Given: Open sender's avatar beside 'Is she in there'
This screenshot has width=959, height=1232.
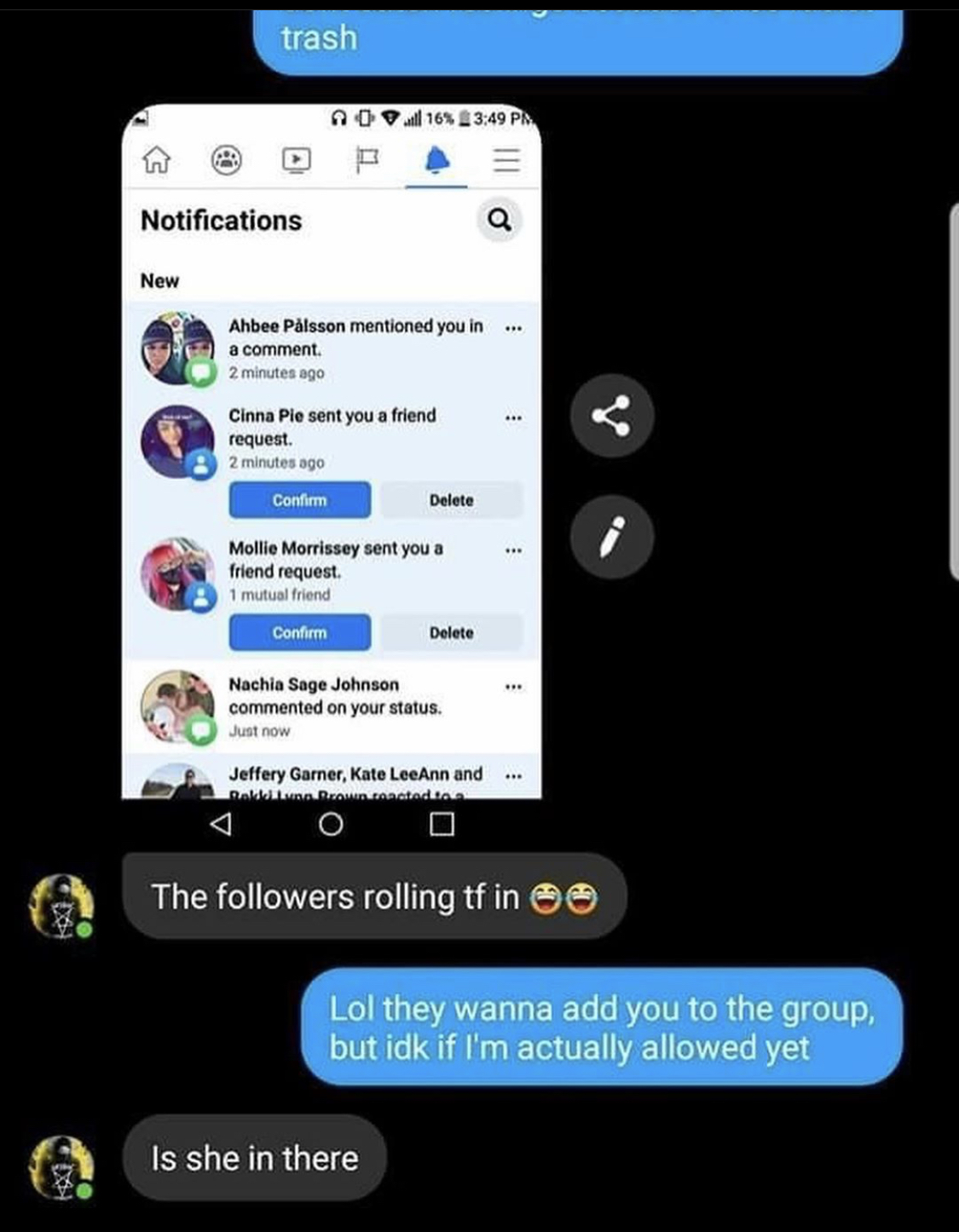Looking at the screenshot, I should pos(62,1166).
